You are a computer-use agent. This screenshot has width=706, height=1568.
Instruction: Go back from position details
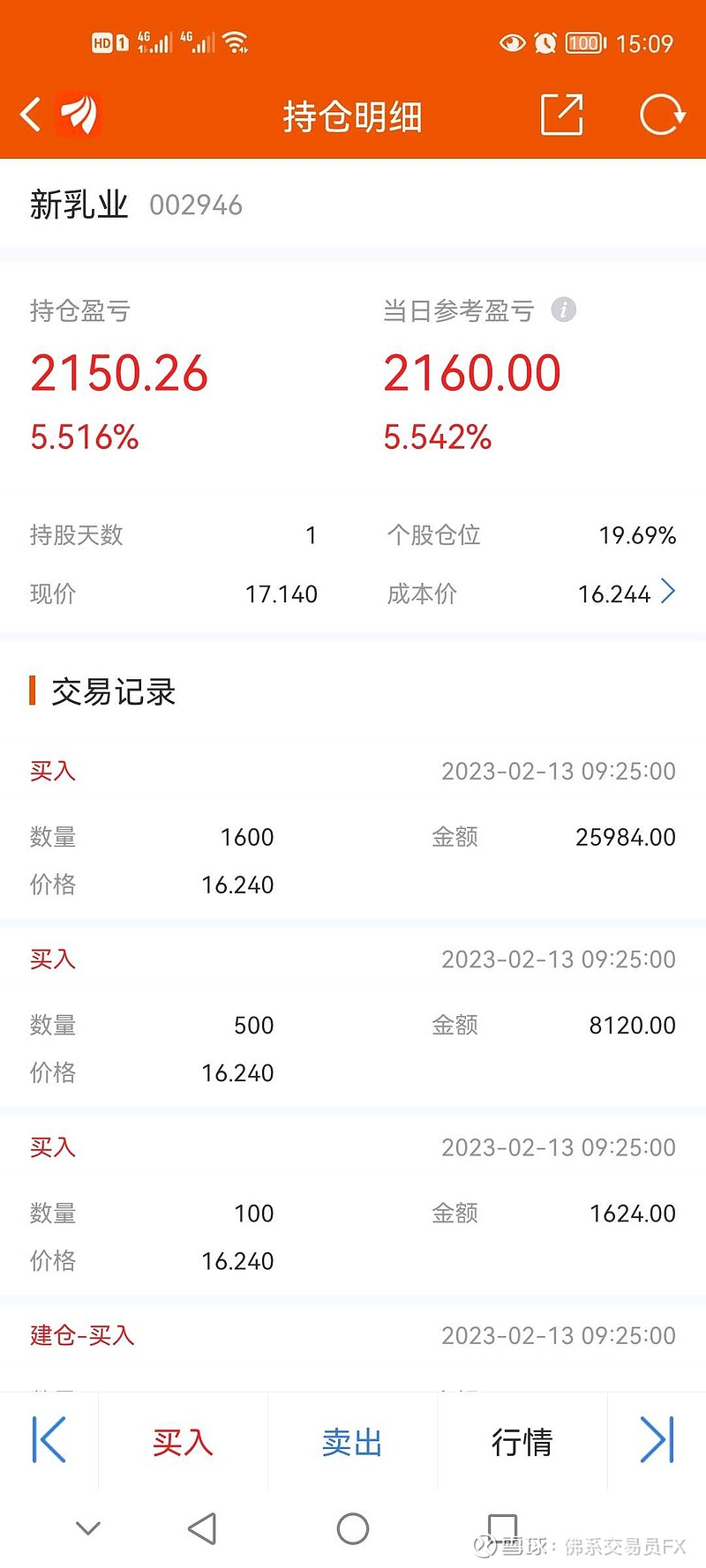31,115
